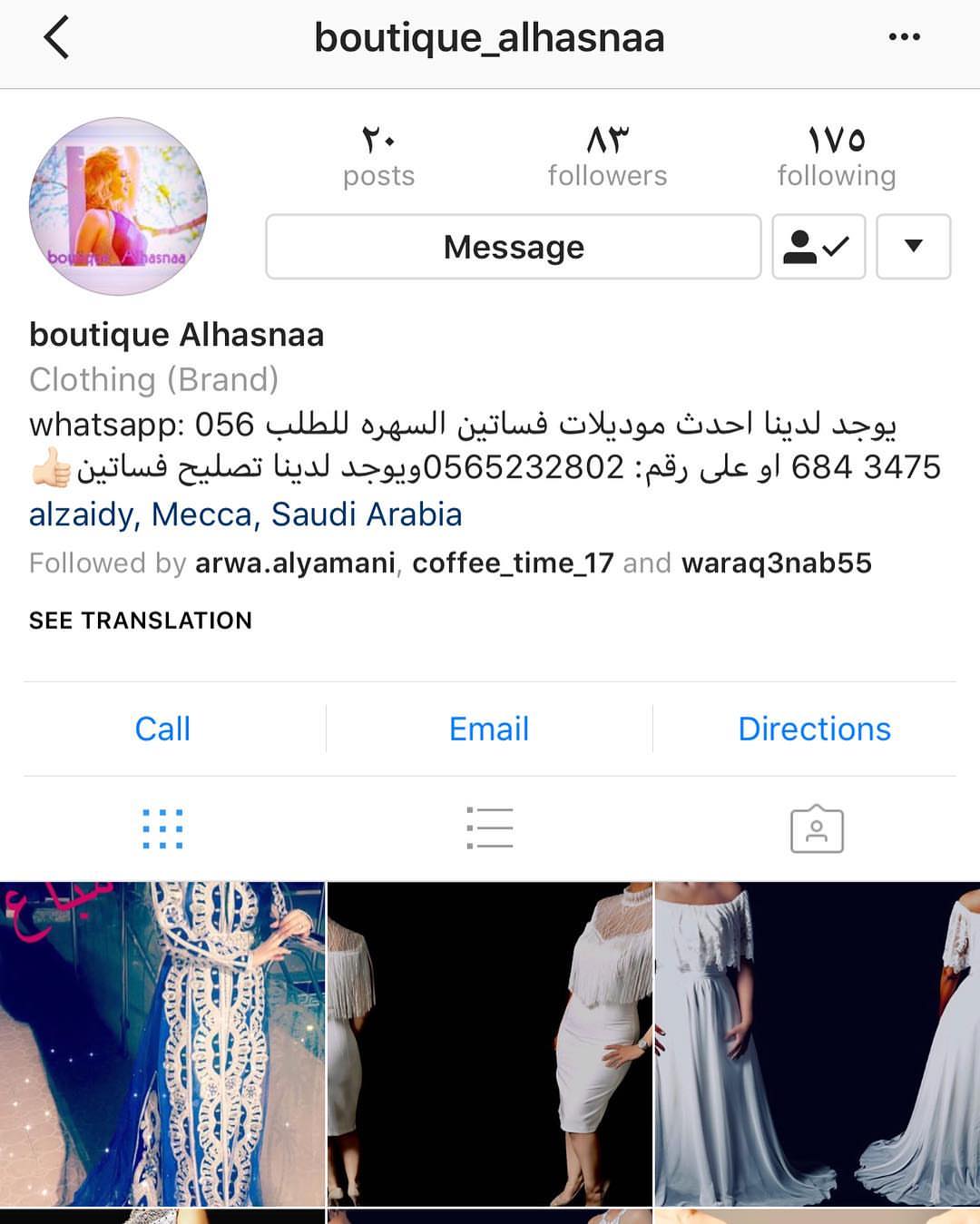
Task: Tap the boutique profile picture
Action: 118,206
